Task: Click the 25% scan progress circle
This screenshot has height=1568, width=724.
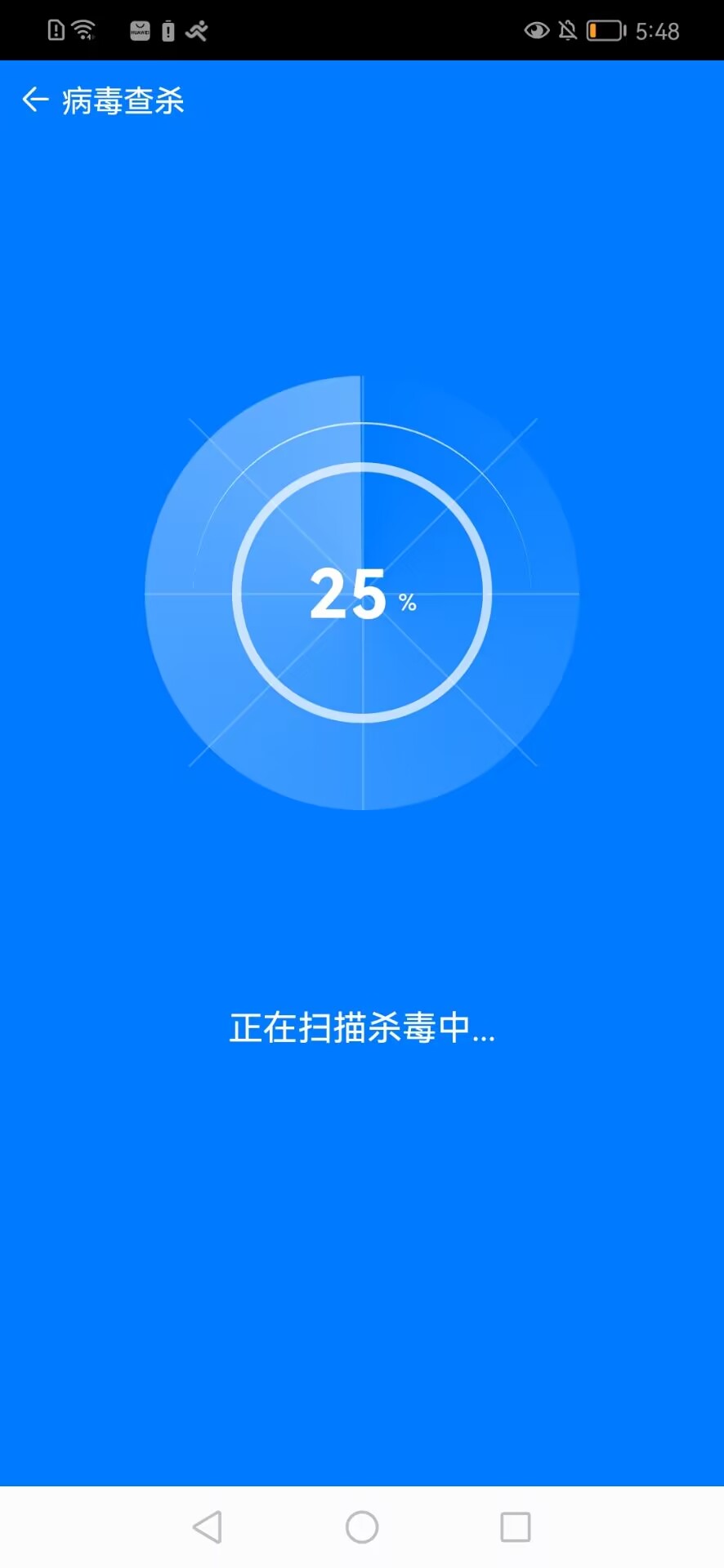Action: pos(362,594)
